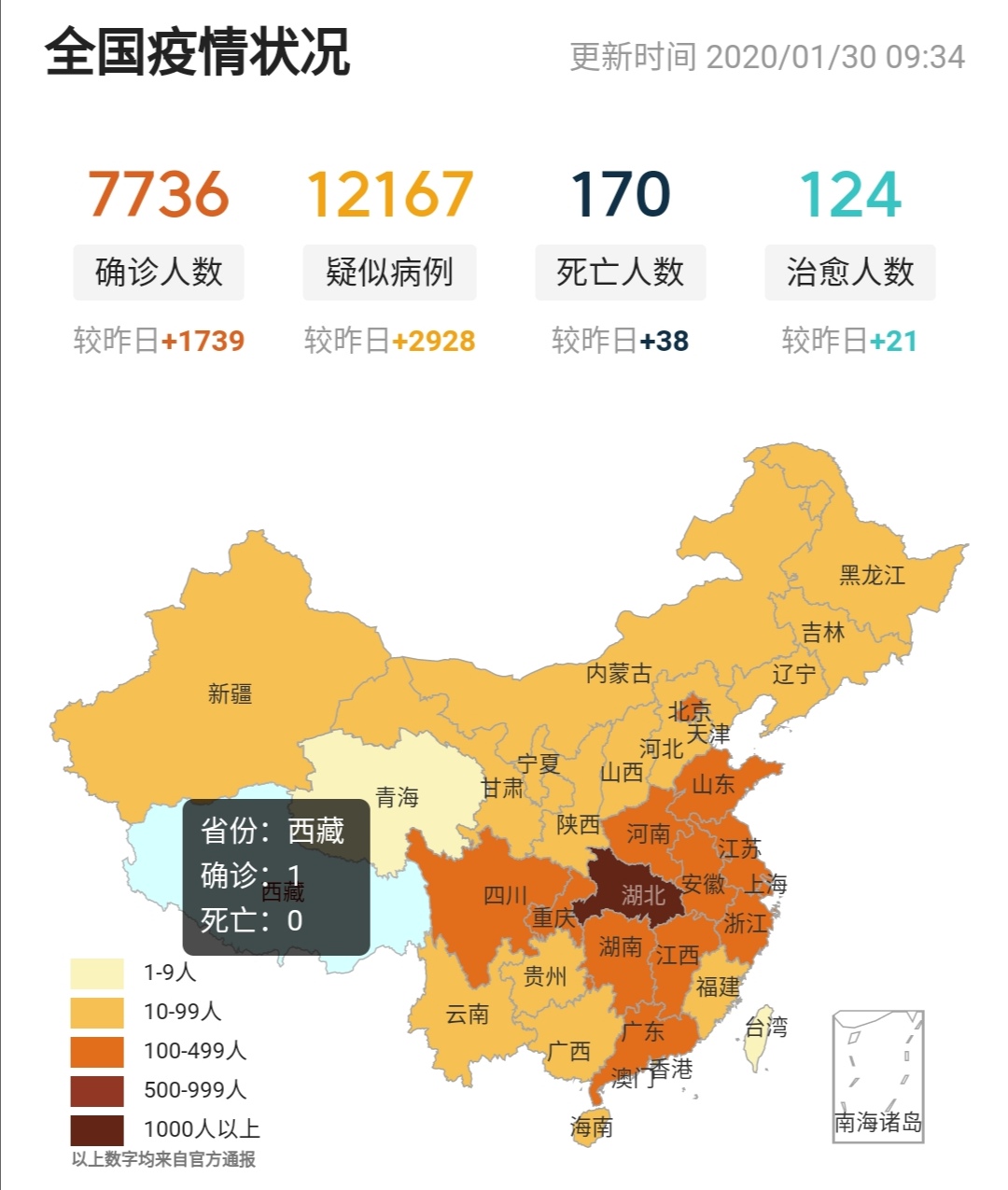Tap Xinjiang region on the map
The image size is (1008, 1190).
click(230, 693)
